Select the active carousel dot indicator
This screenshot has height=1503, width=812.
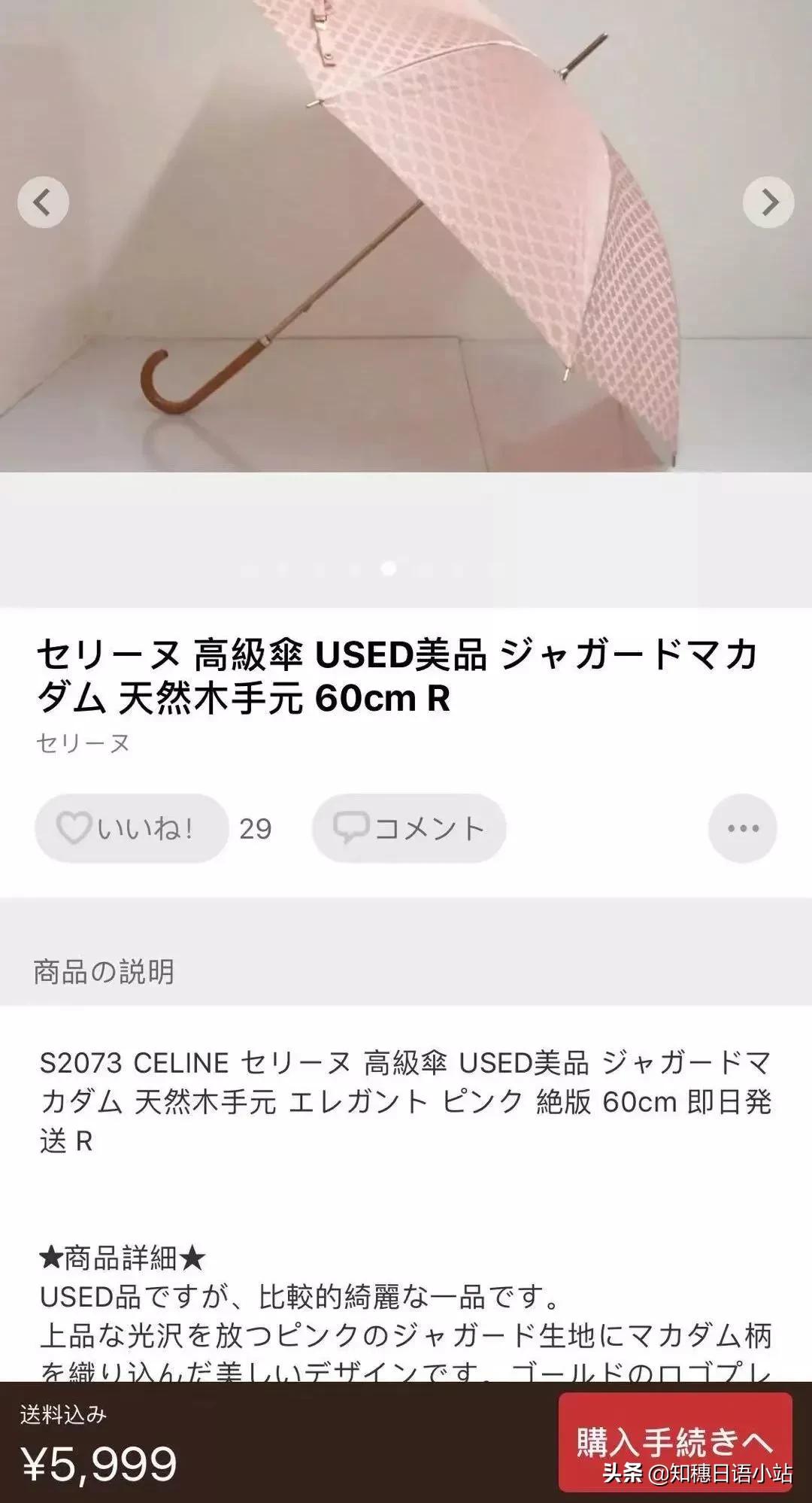389,570
